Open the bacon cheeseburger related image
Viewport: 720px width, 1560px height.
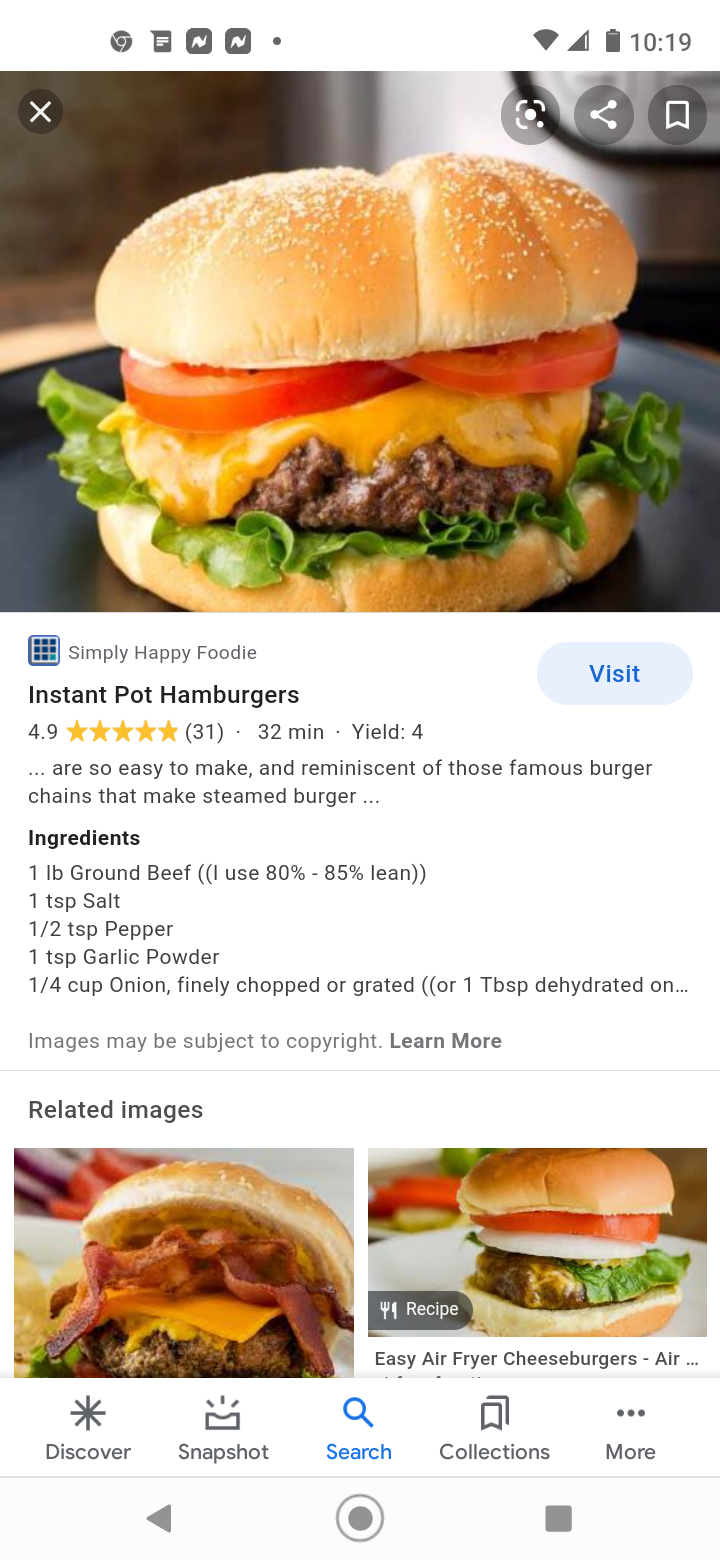pyautogui.click(x=184, y=1262)
